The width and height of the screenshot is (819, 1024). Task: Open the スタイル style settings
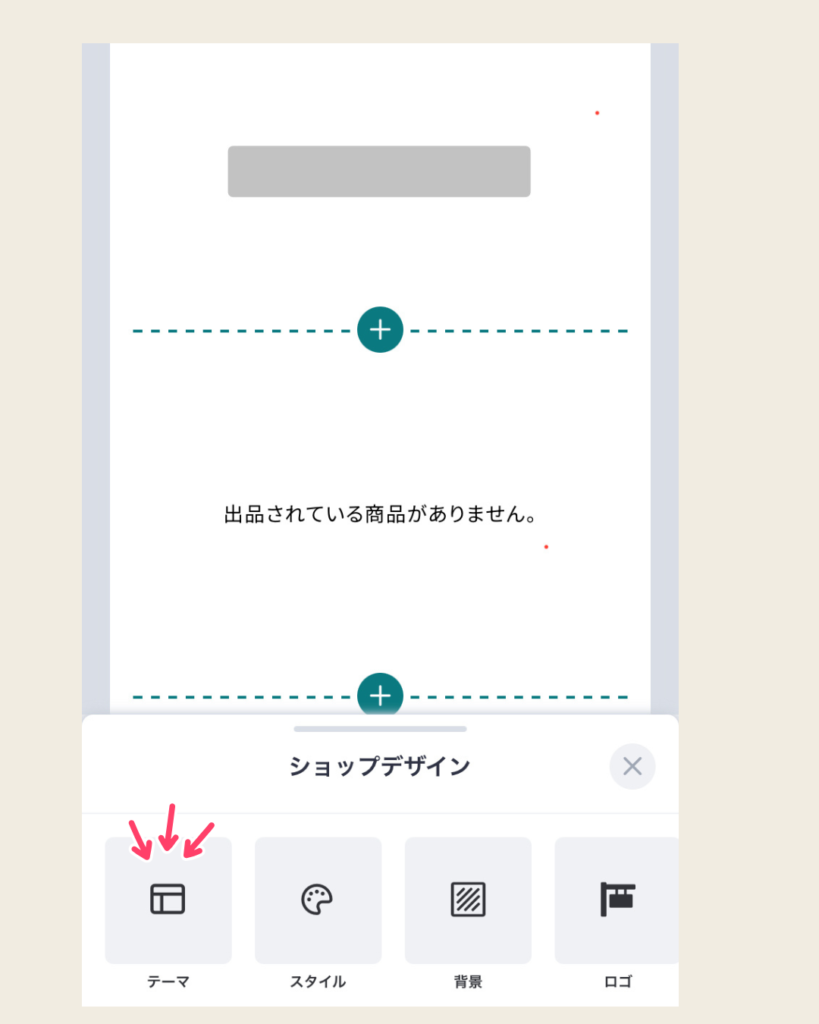coord(318,900)
